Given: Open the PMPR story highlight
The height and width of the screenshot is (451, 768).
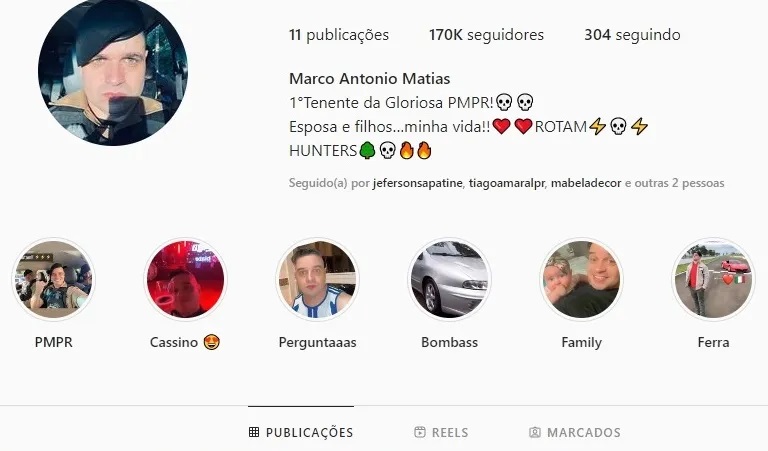Looking at the screenshot, I should point(53,279).
